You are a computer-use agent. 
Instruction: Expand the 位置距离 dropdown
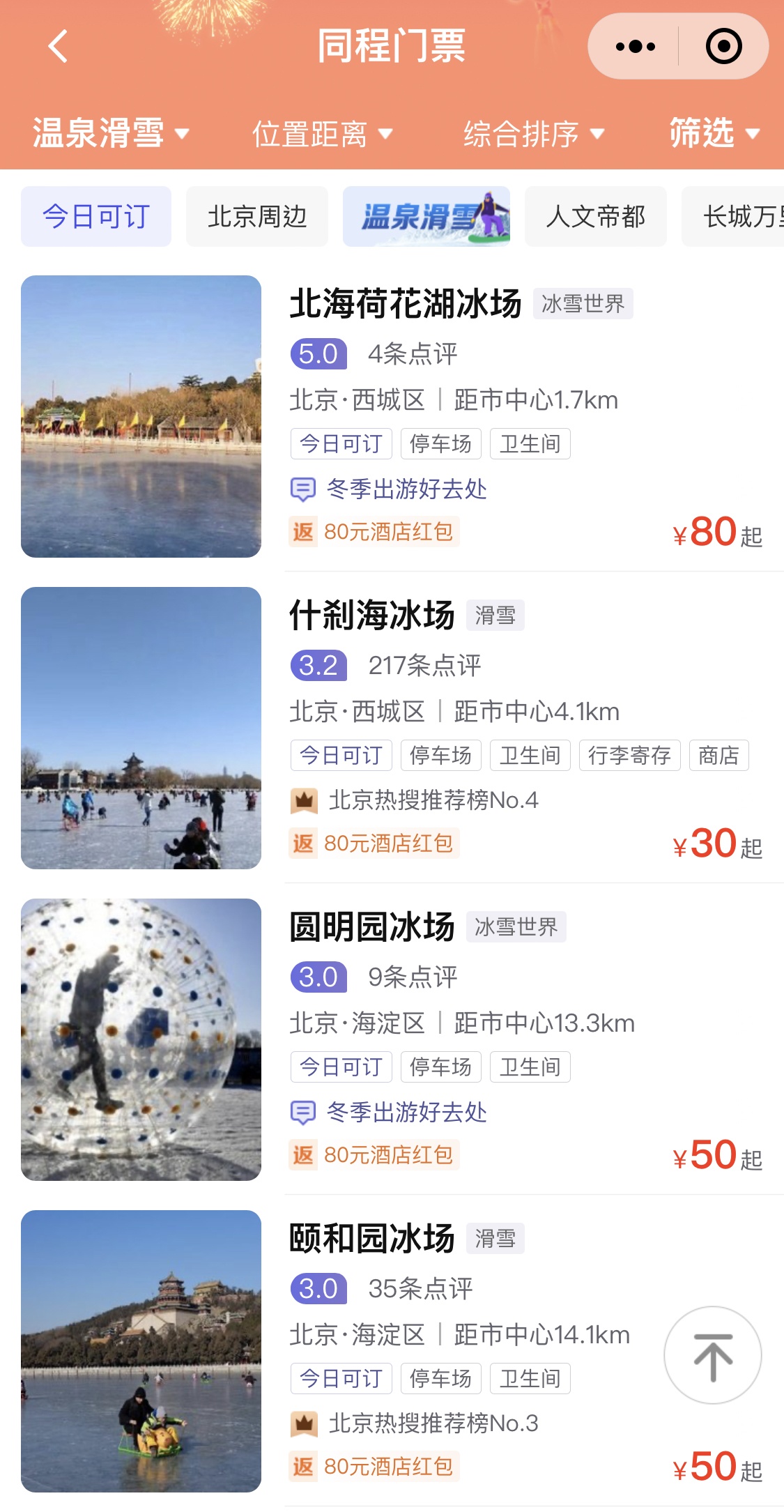322,133
